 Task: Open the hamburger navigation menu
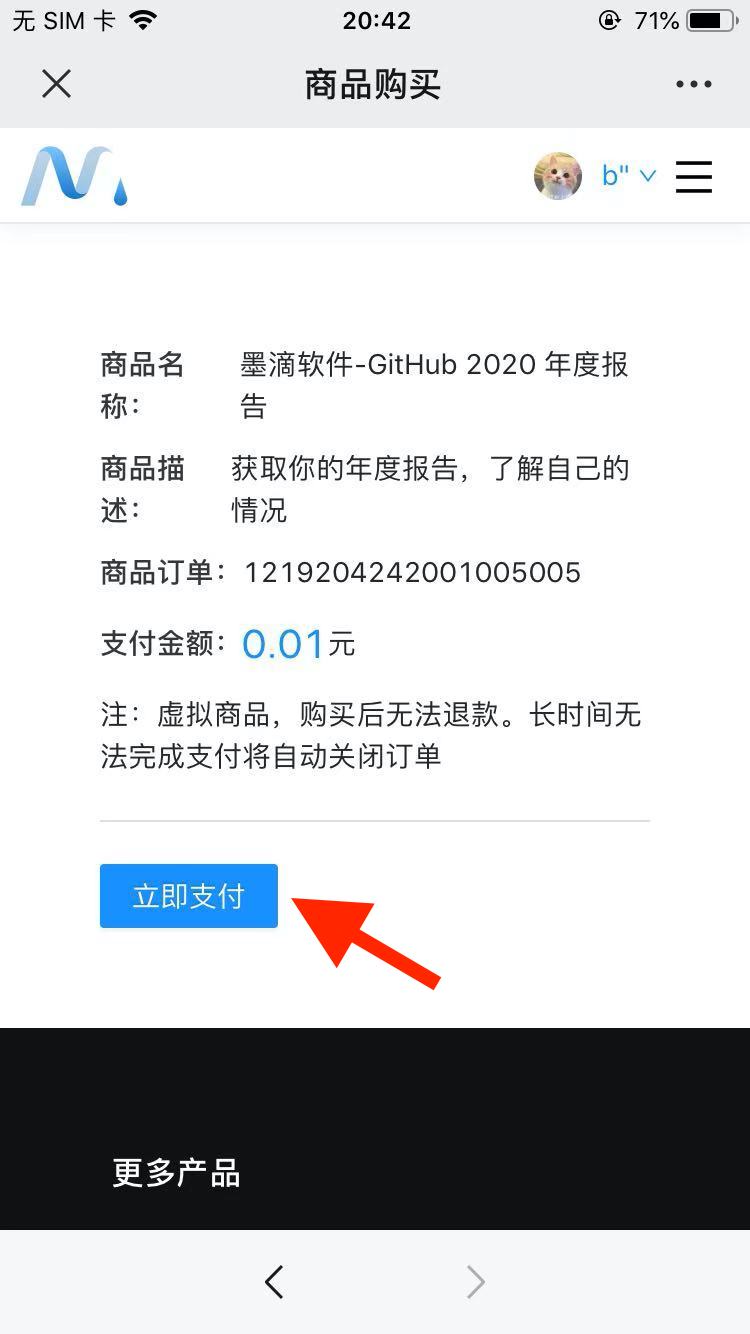694,177
